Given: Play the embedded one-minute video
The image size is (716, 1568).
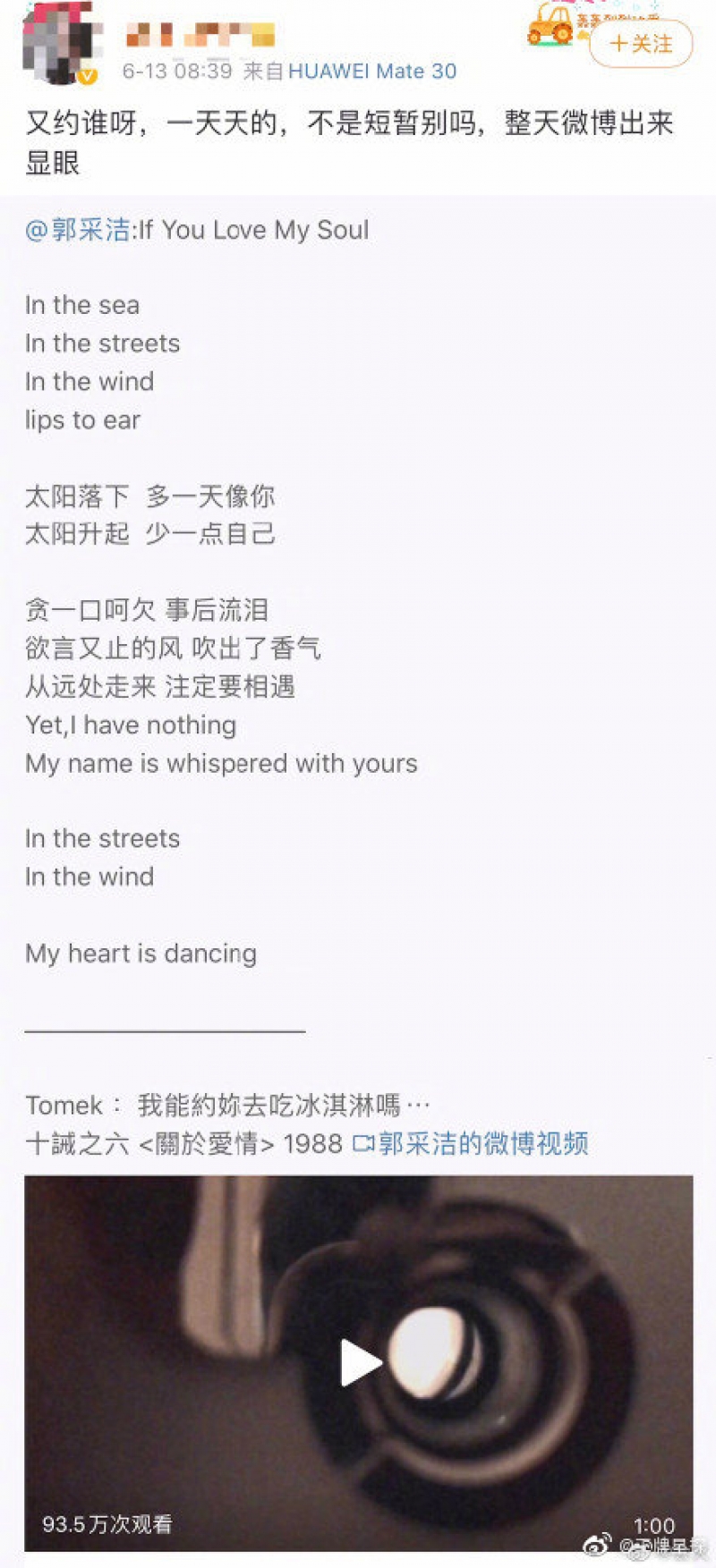Looking at the screenshot, I should (360, 1362).
